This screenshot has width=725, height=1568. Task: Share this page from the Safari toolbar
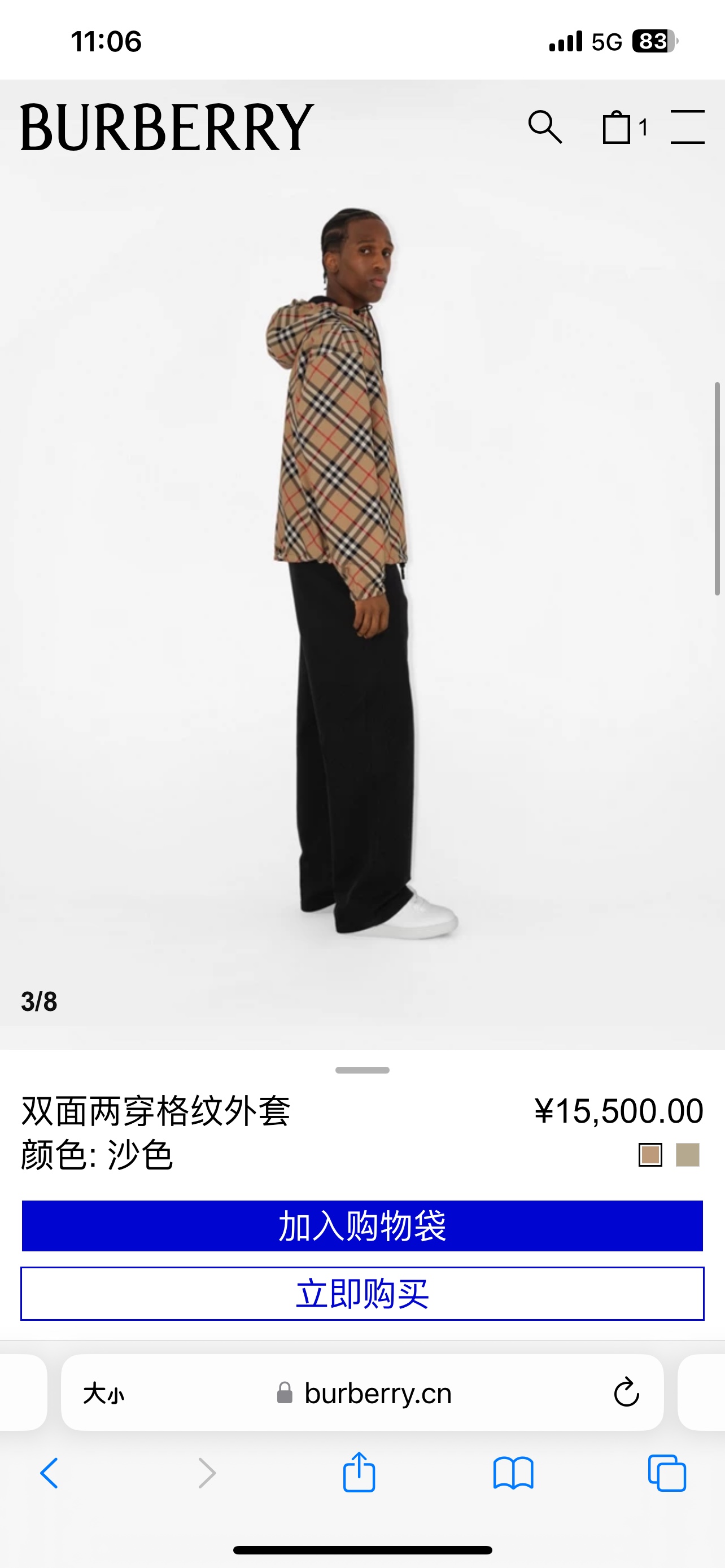359,1473
